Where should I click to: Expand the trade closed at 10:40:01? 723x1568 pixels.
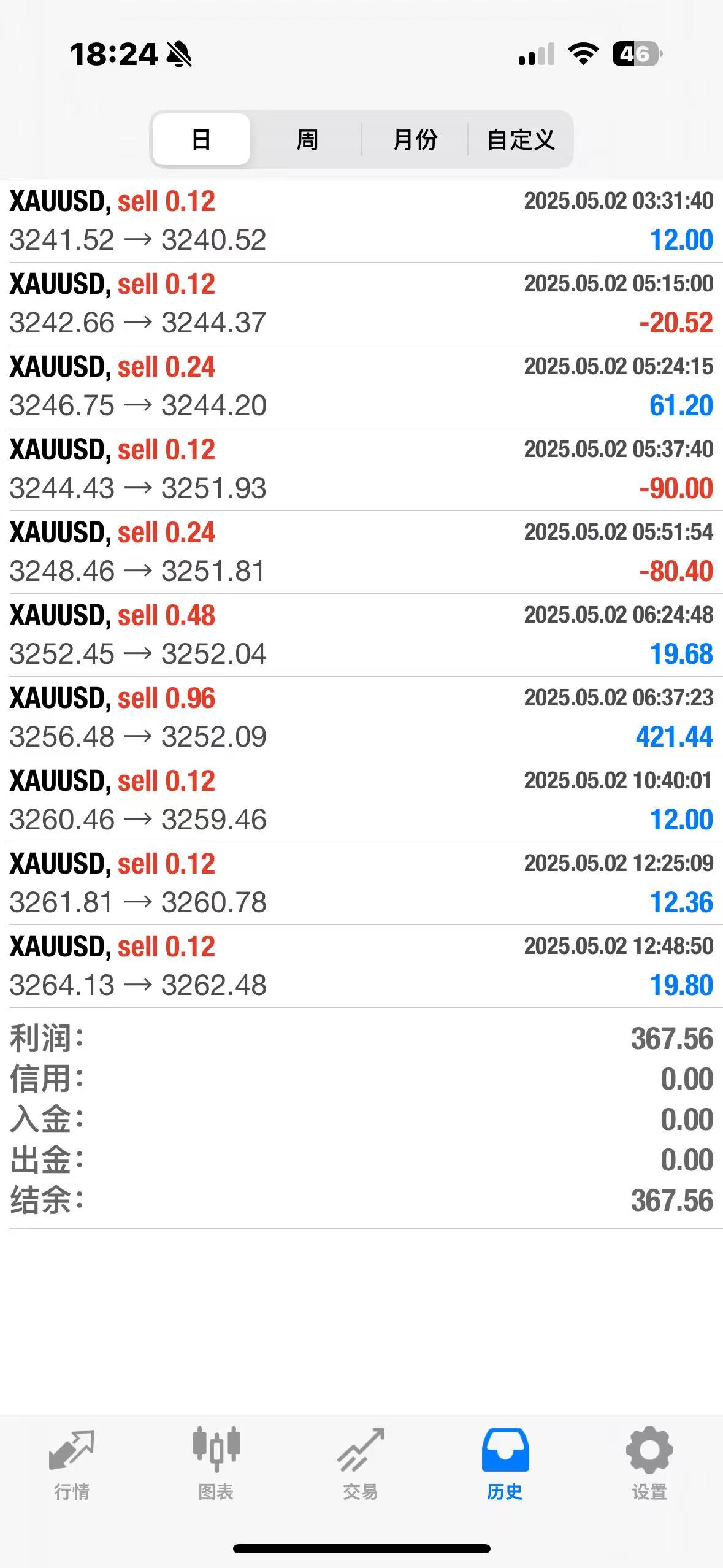coord(361,801)
